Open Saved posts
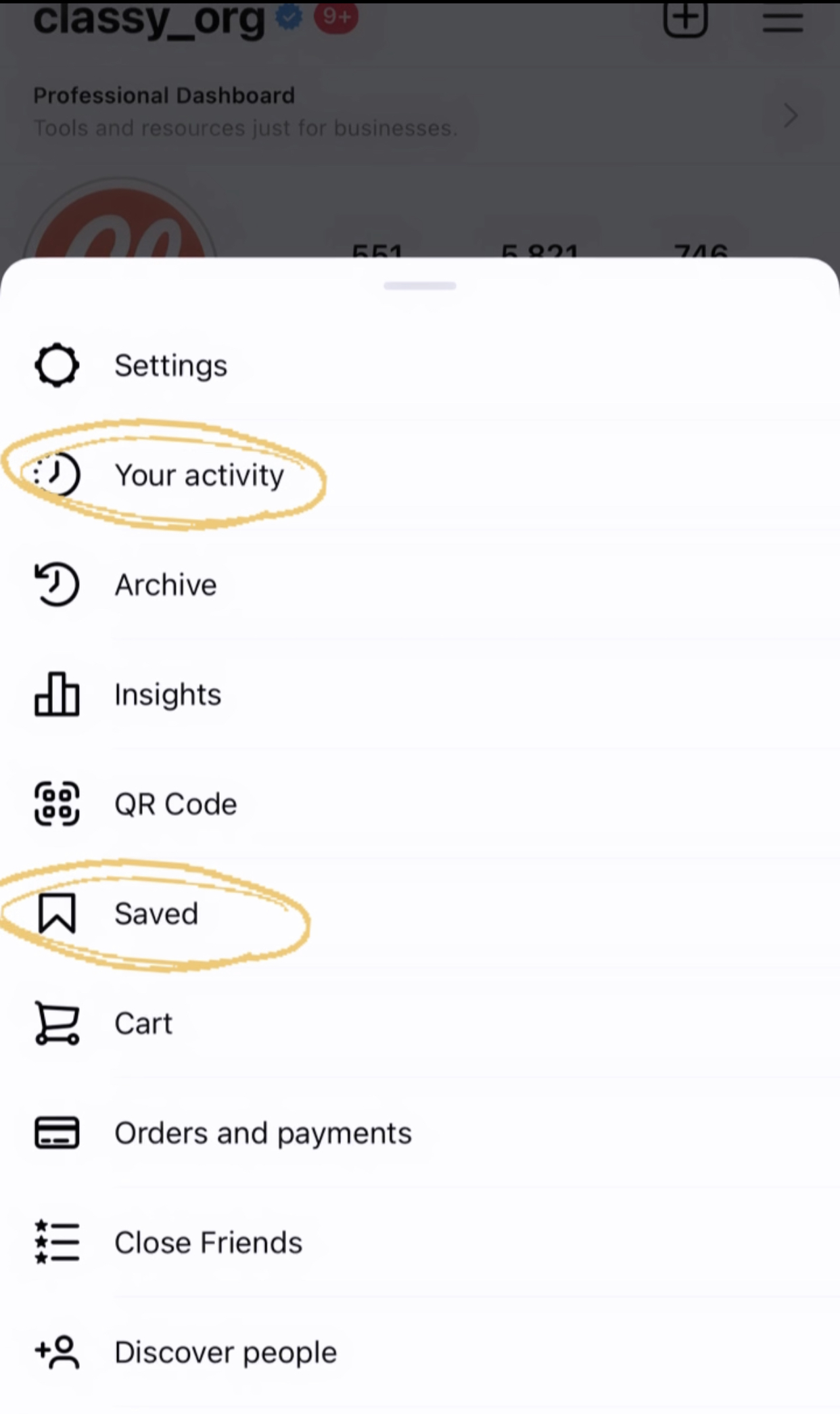This screenshot has width=840, height=1414. 156,913
